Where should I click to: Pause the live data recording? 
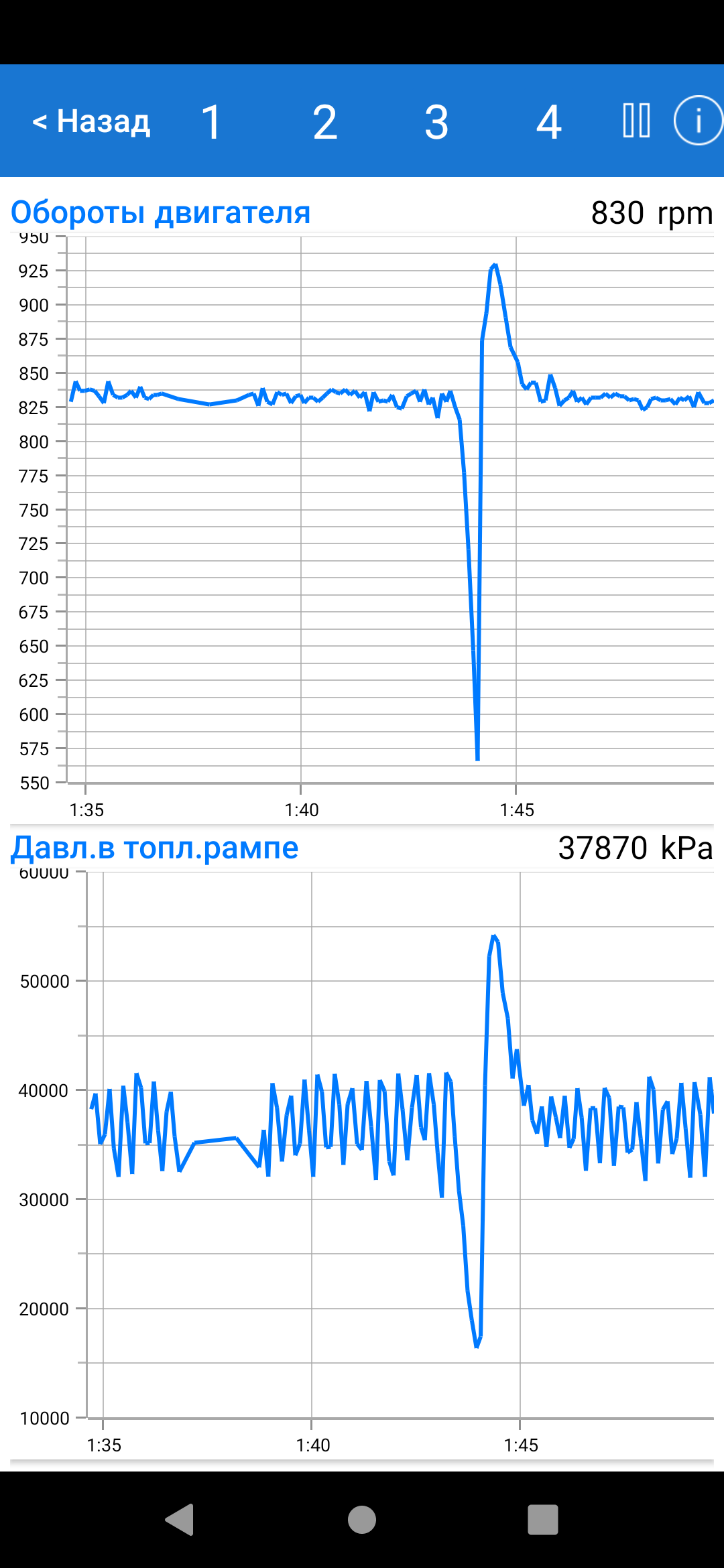click(x=636, y=121)
